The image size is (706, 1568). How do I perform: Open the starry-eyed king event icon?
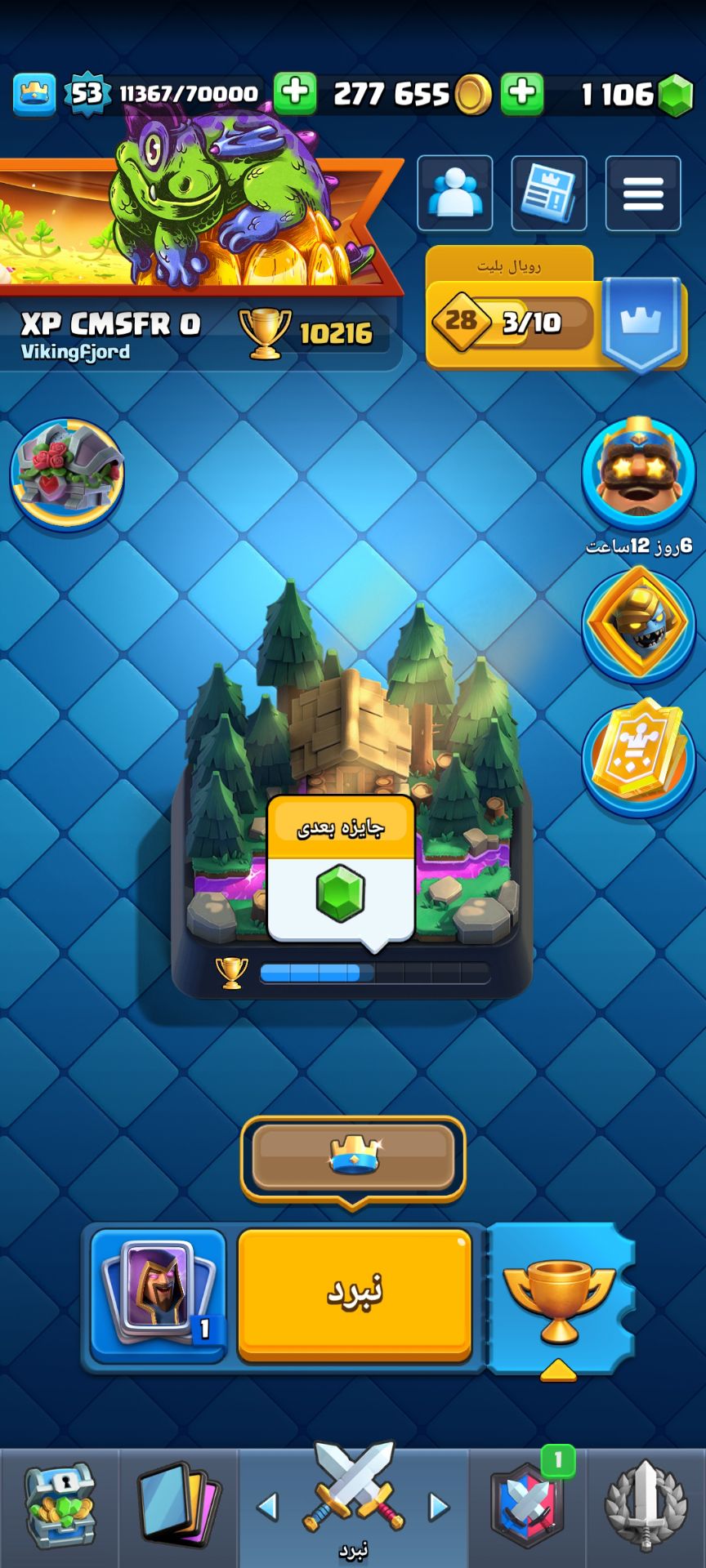pyautogui.click(x=638, y=474)
